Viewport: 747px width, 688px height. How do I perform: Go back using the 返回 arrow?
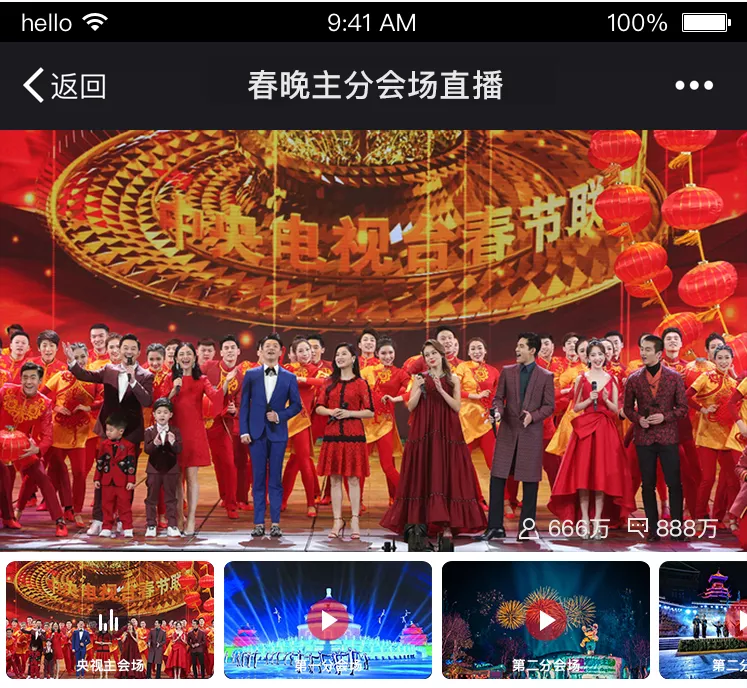point(63,86)
